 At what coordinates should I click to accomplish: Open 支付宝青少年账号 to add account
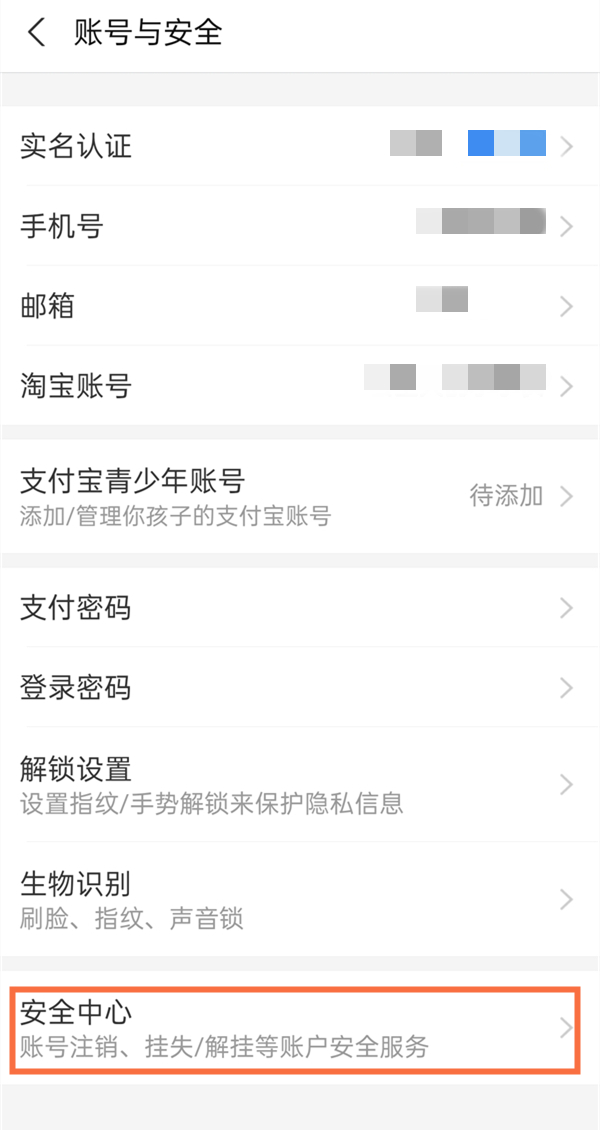pyautogui.click(x=300, y=496)
